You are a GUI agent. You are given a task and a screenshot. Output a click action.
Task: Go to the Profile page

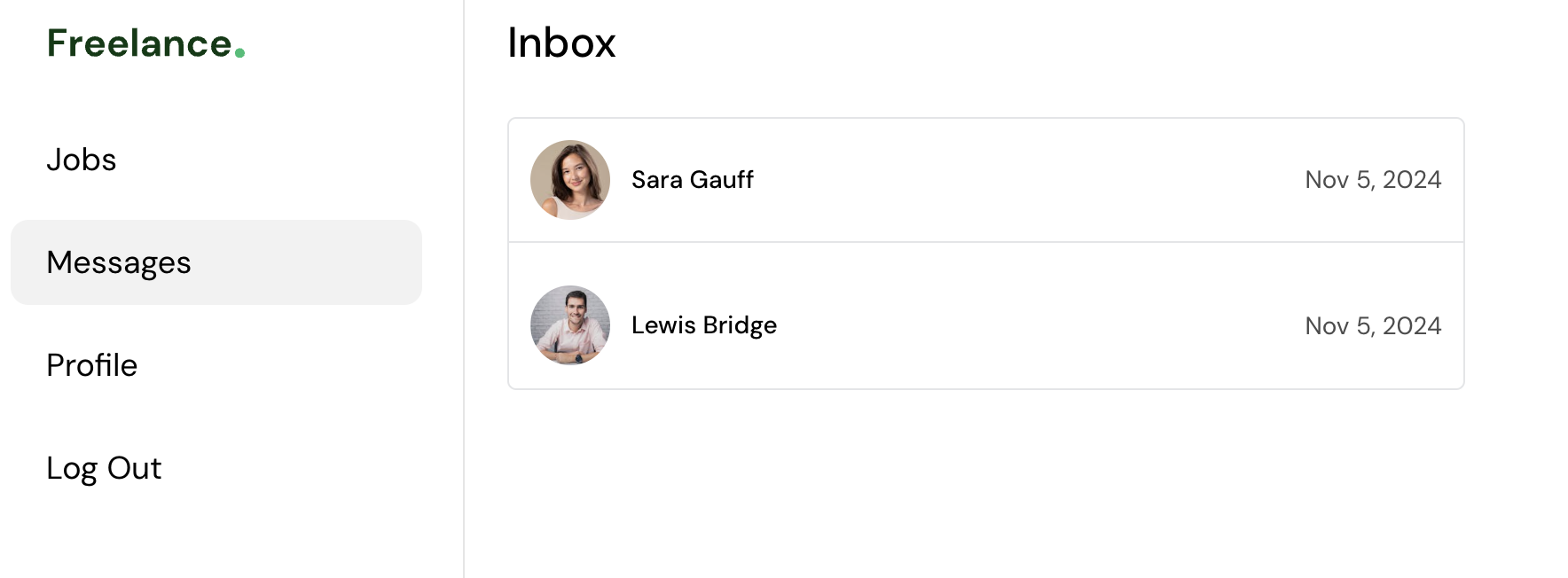pos(92,365)
